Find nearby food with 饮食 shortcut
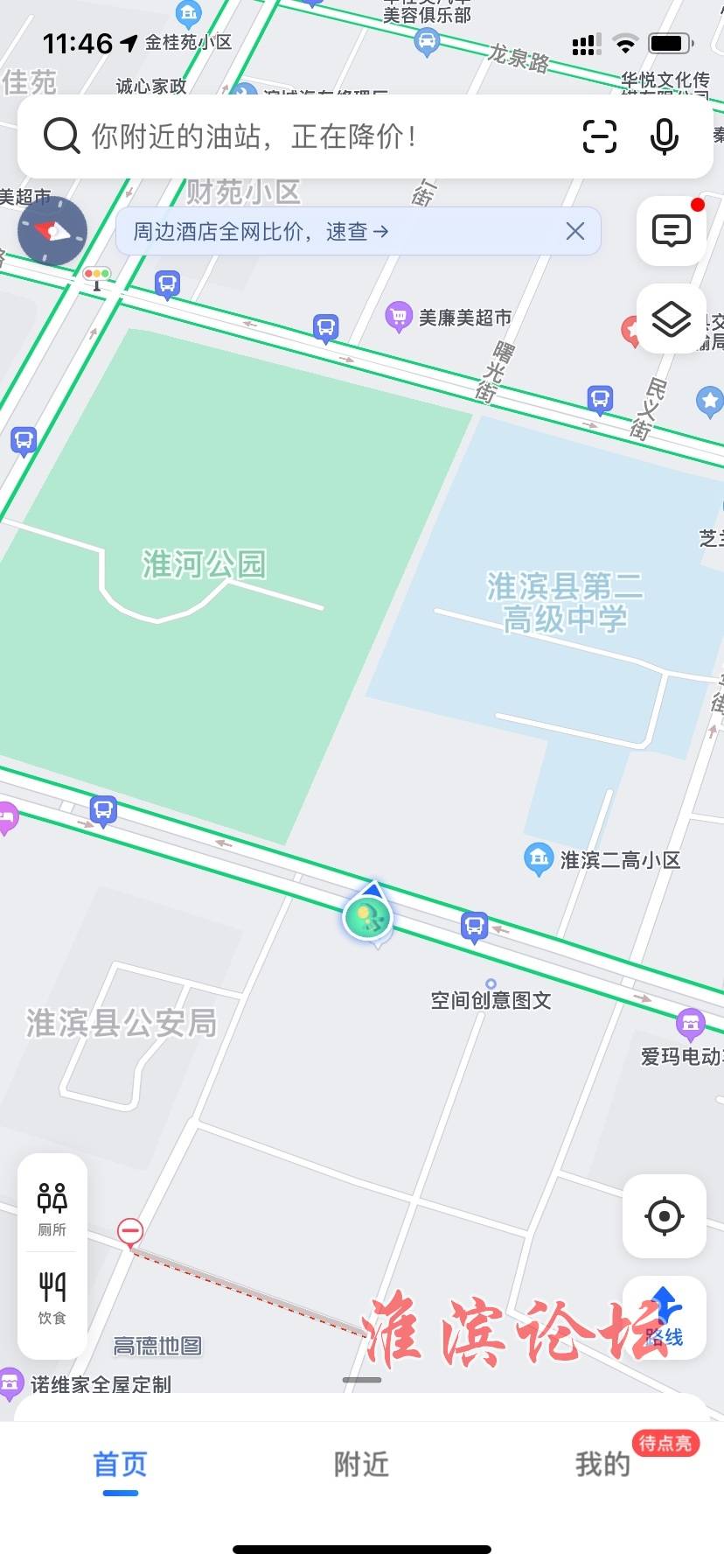 tap(52, 1298)
